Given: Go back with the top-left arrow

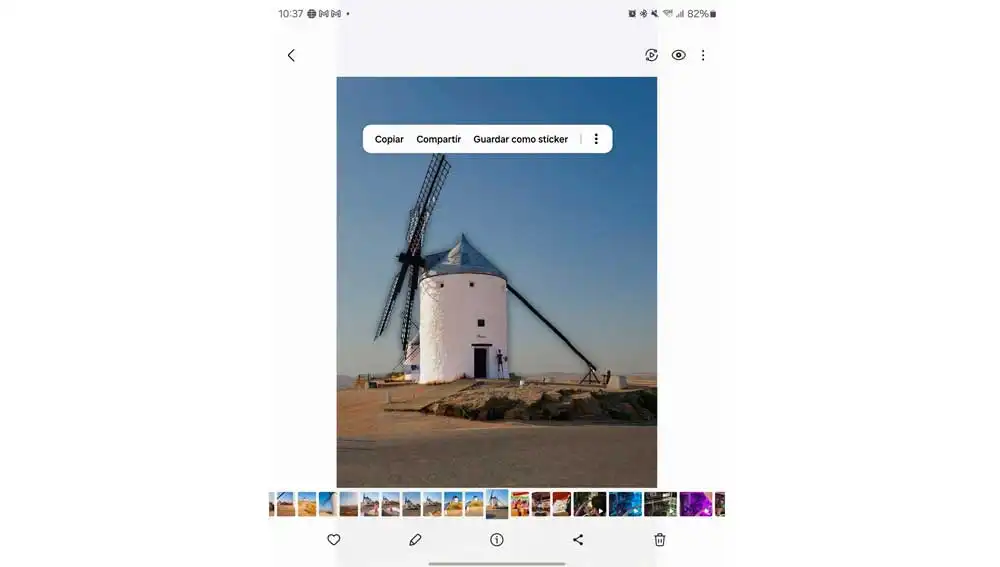Looking at the screenshot, I should click(291, 56).
